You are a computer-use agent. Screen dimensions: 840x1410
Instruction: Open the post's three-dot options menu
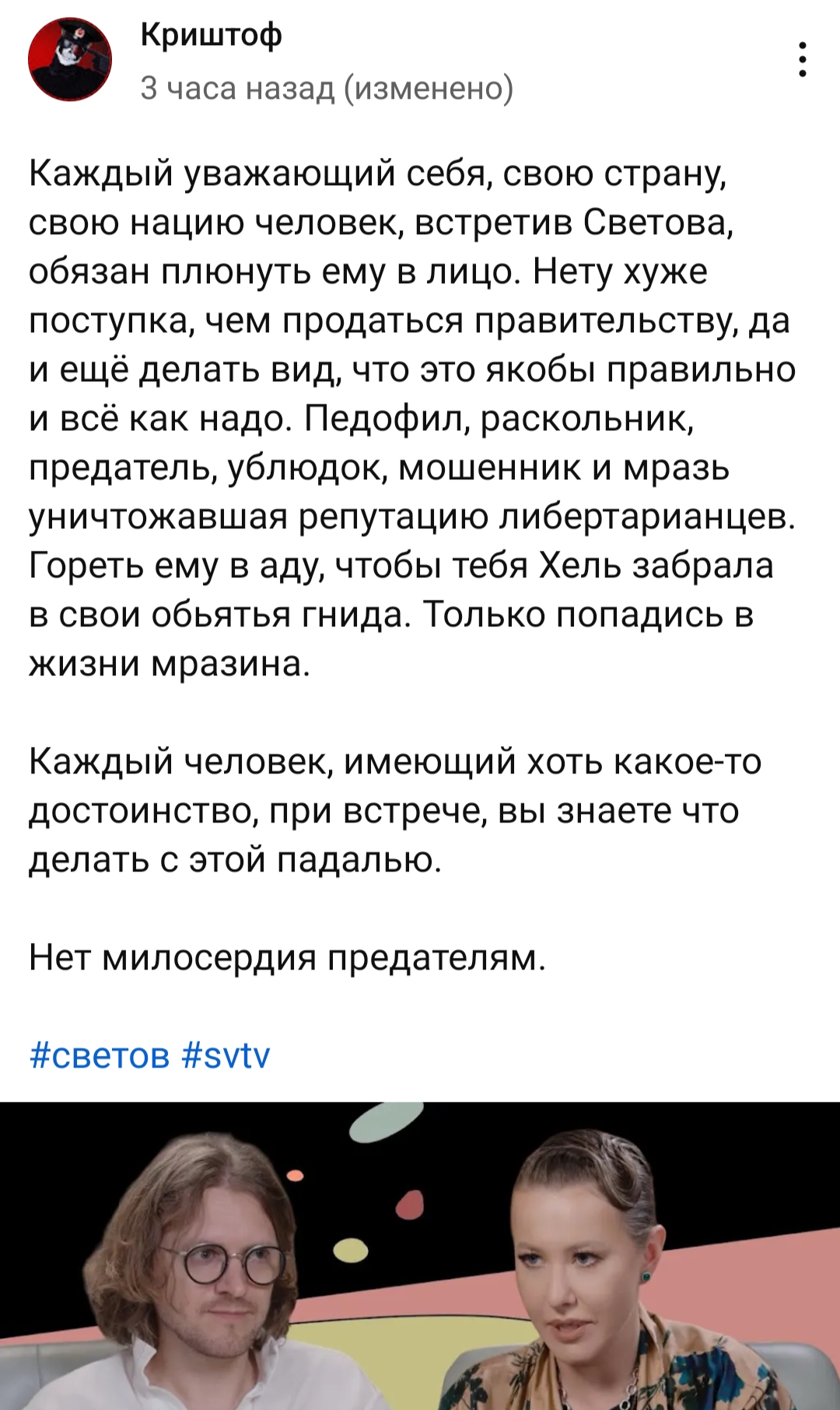point(802,60)
